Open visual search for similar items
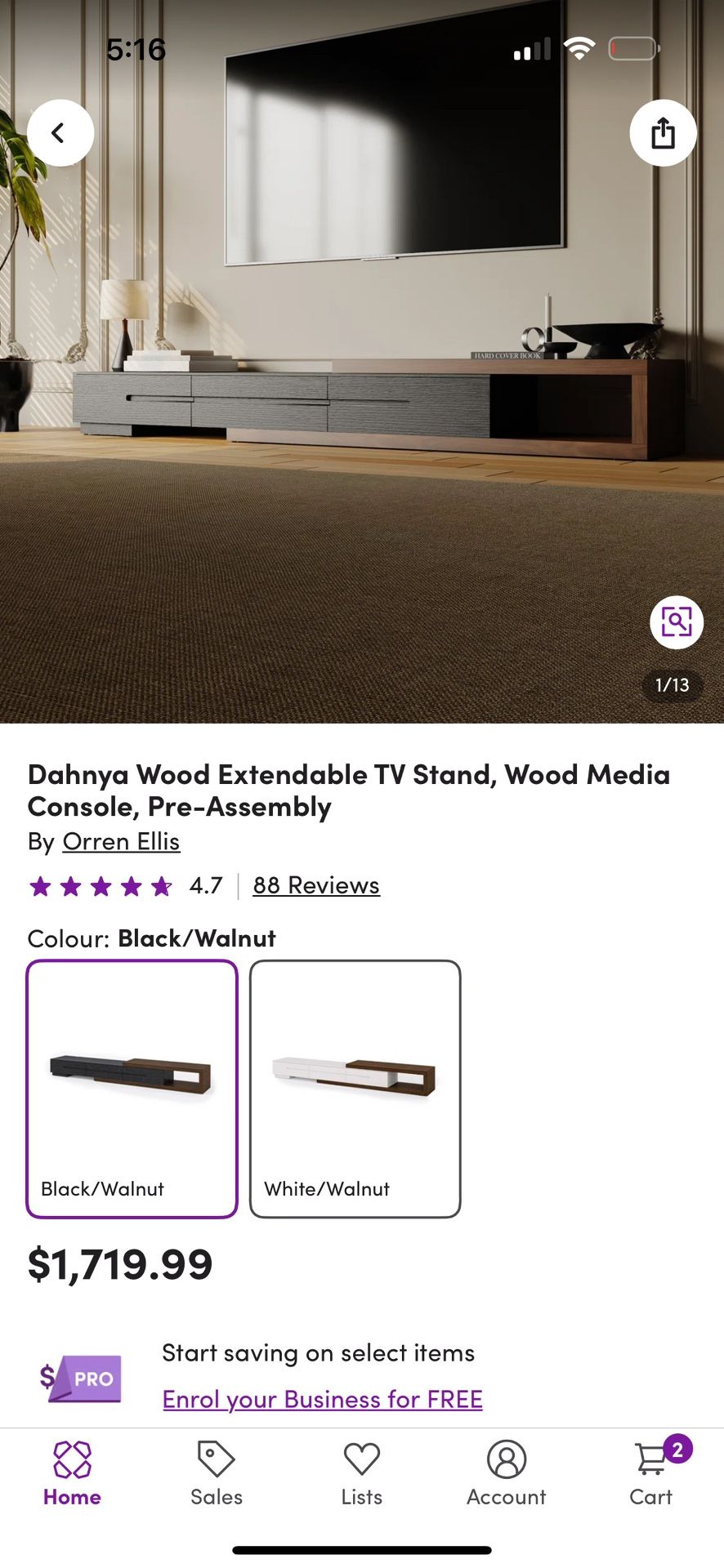724x1568 pixels. [676, 622]
